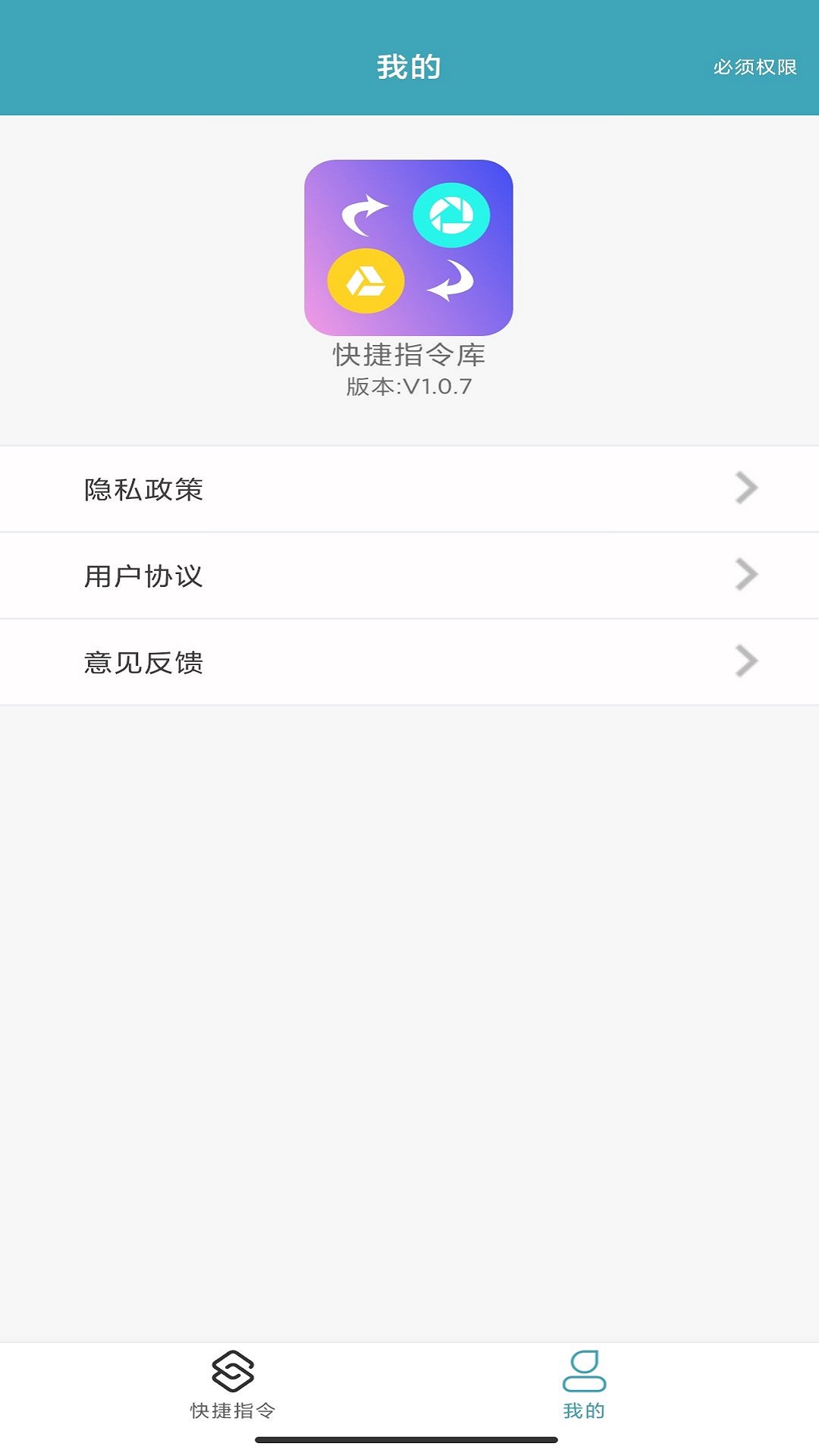
Task: Open the 意见反馈 row
Action: (x=409, y=662)
